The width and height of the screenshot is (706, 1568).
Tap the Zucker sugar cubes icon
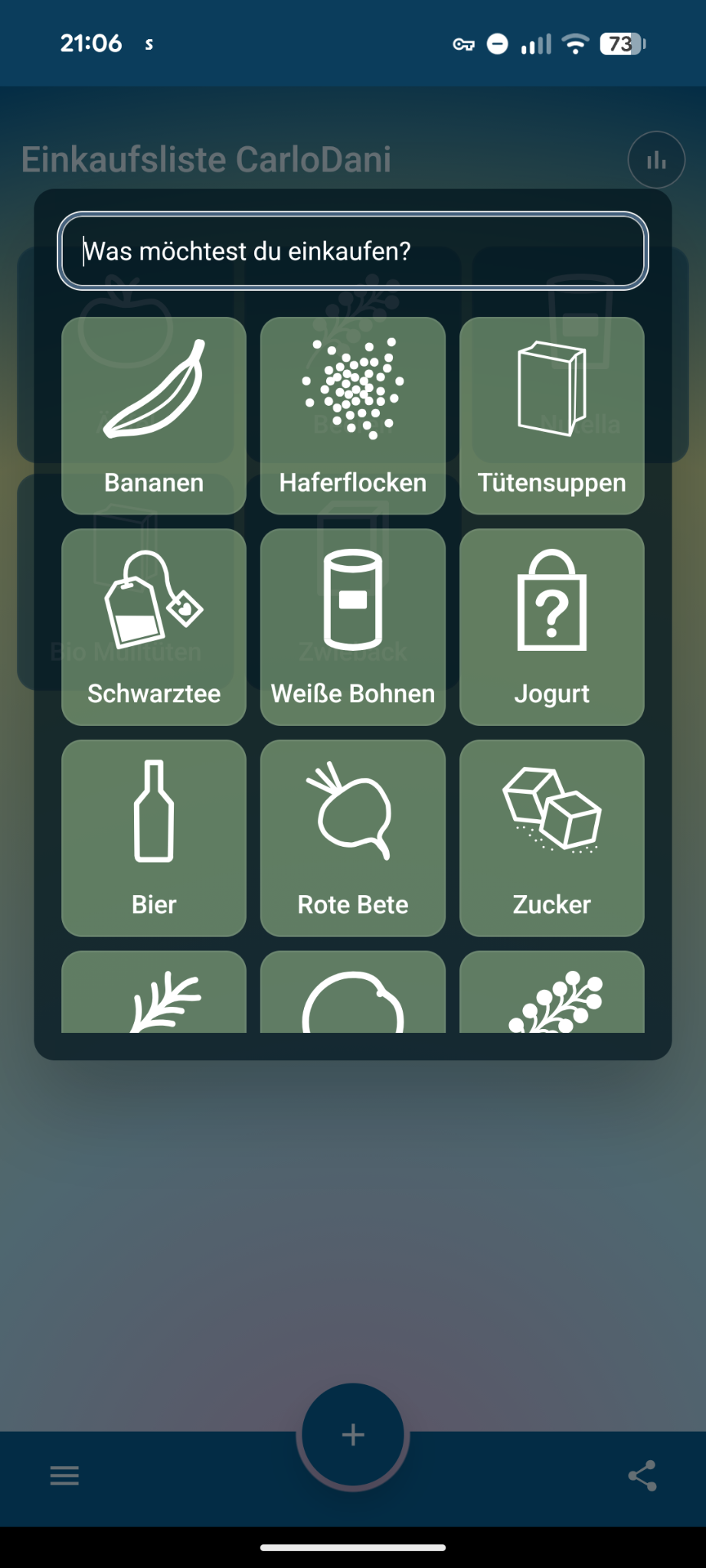[551, 837]
